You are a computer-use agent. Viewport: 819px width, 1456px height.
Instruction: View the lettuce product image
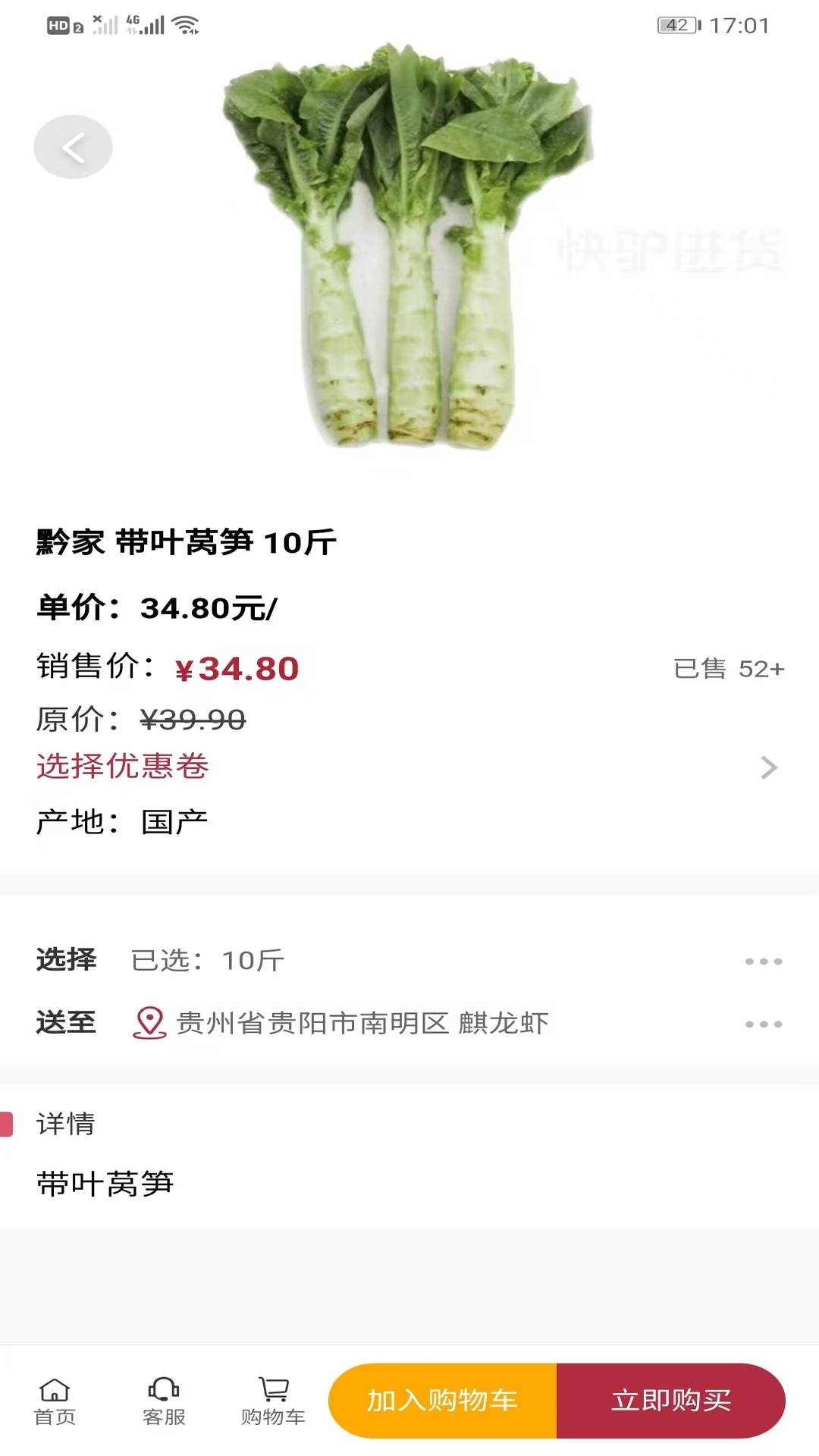point(408,250)
